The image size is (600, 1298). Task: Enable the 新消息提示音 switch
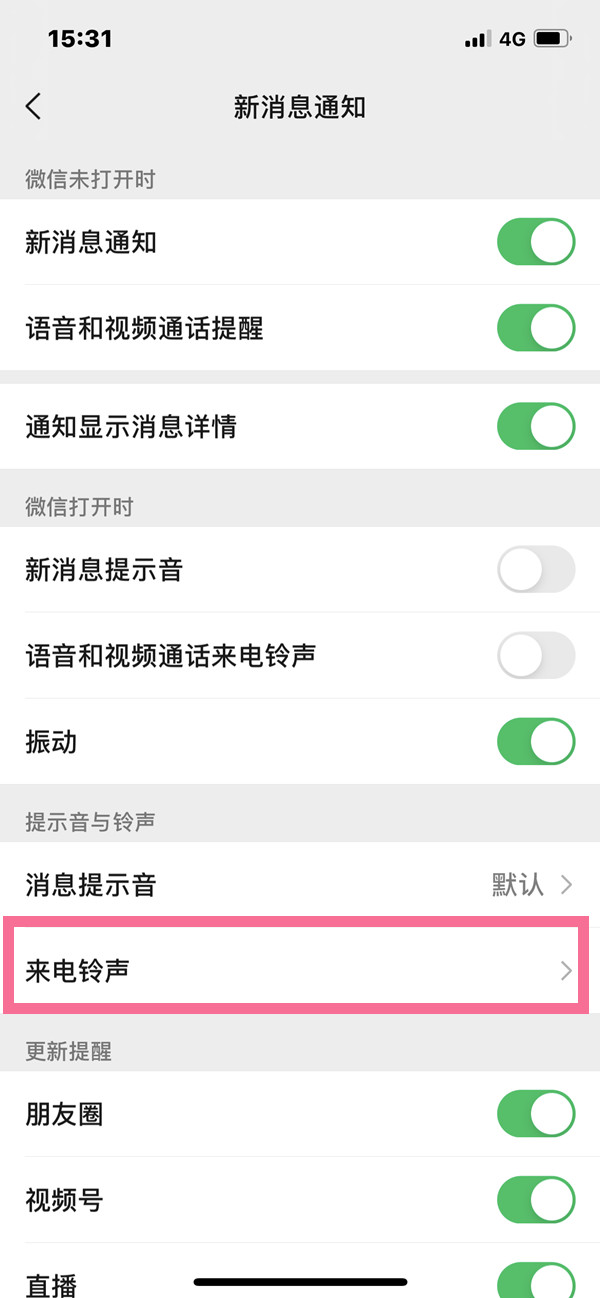pyautogui.click(x=536, y=570)
